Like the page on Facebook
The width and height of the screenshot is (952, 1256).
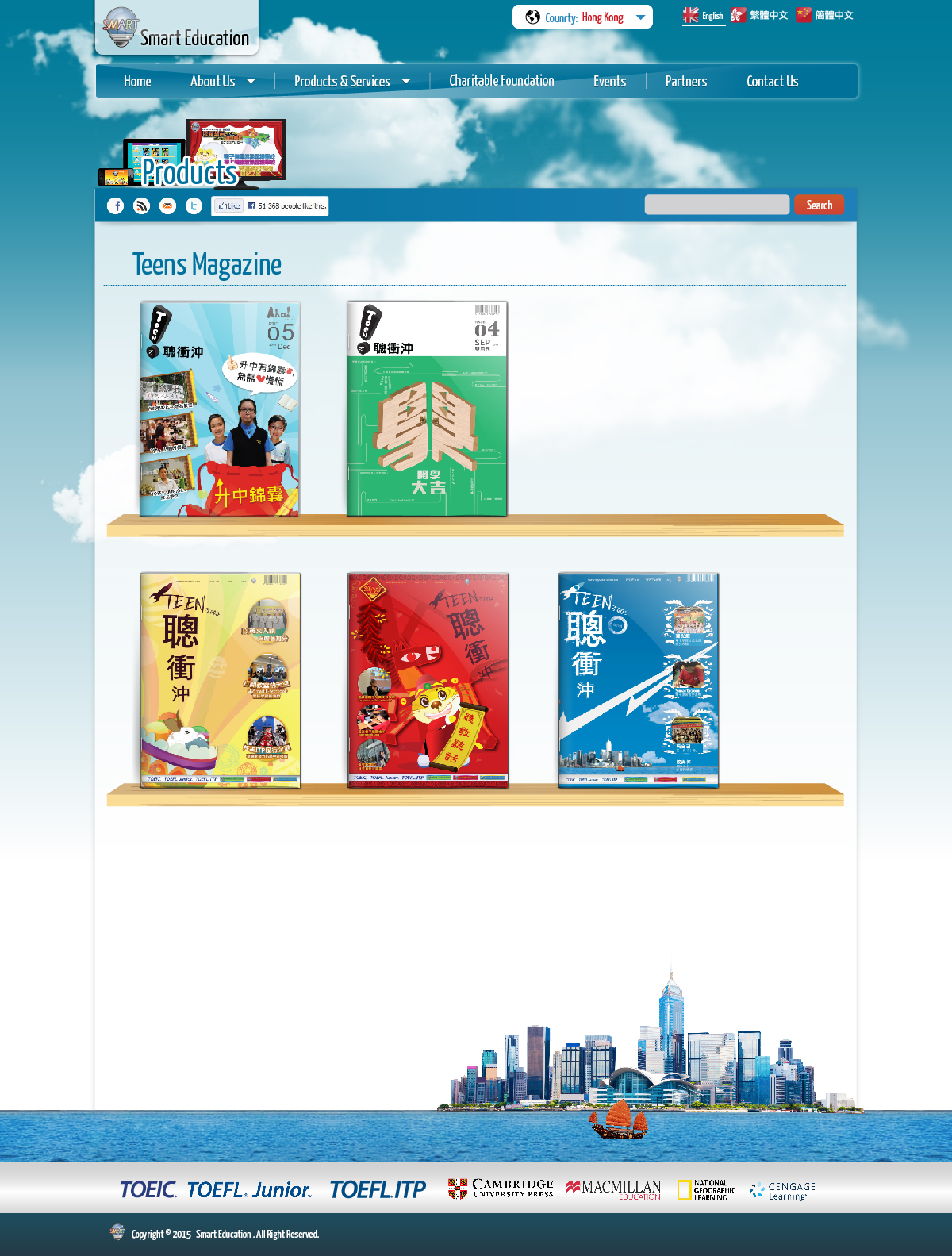(229, 206)
